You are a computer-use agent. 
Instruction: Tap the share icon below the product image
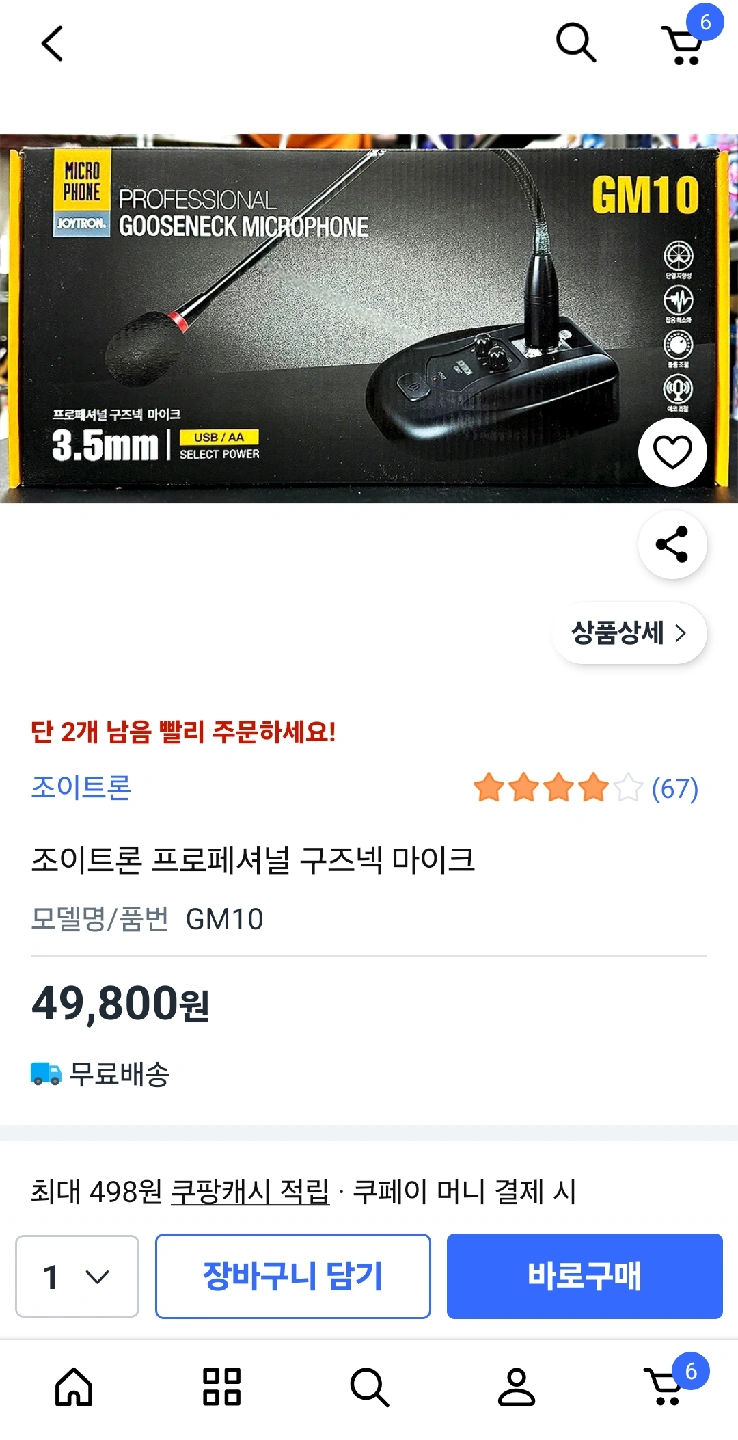pyautogui.click(x=671, y=543)
